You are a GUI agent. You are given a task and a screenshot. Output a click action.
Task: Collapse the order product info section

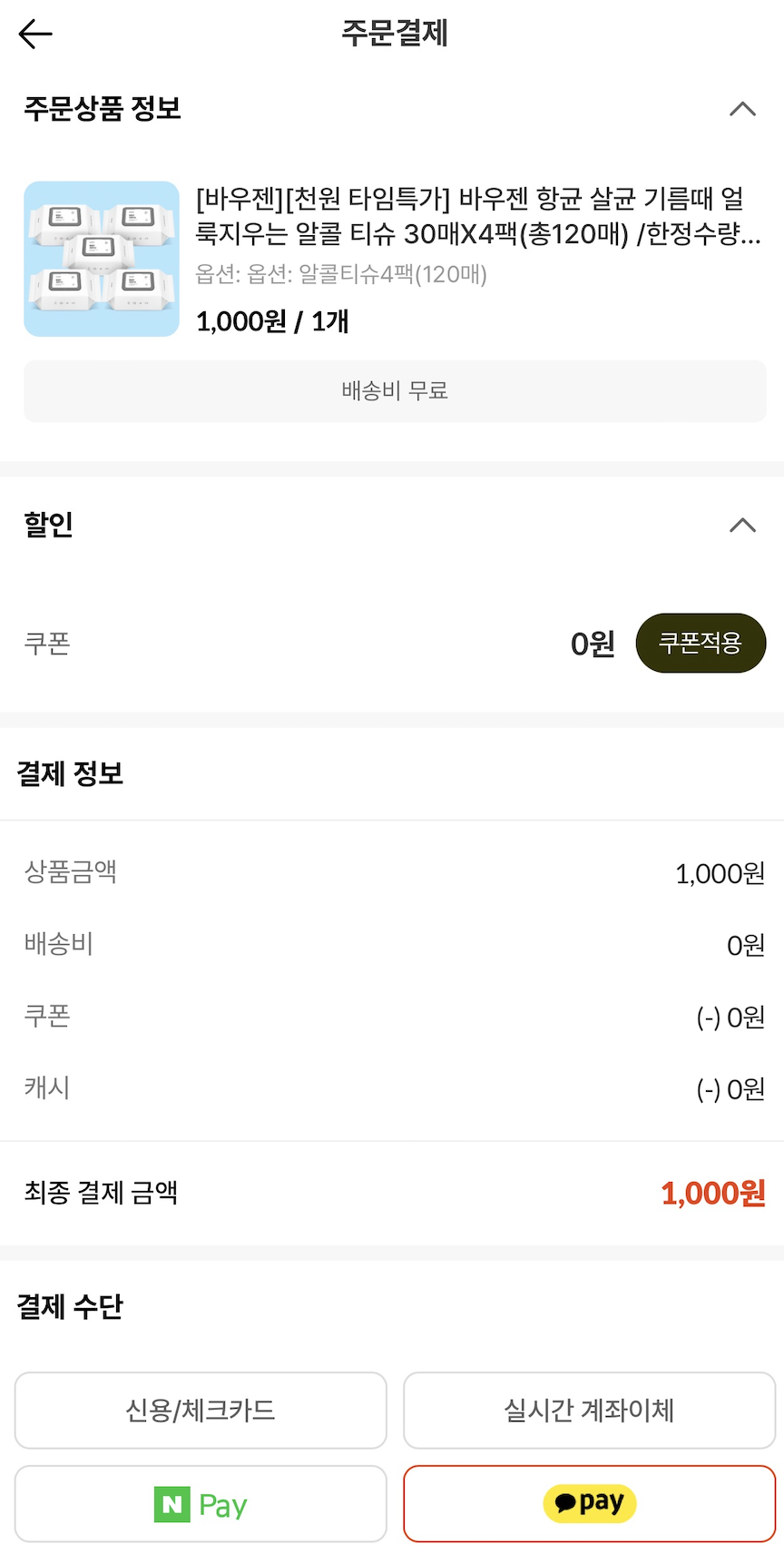744,109
